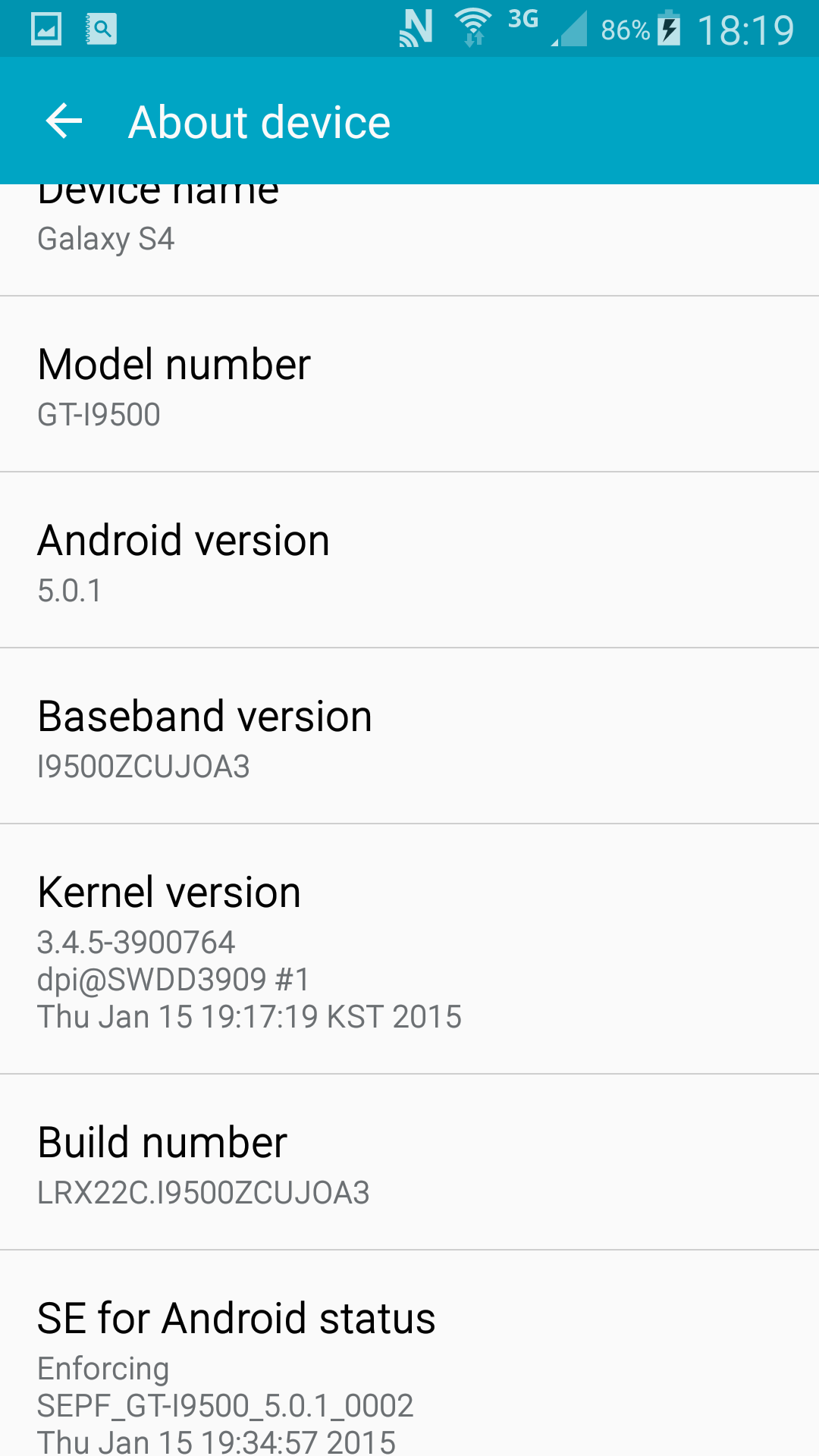Image resolution: width=819 pixels, height=1456 pixels.
Task: Tap the Model number row
Action: click(409, 384)
